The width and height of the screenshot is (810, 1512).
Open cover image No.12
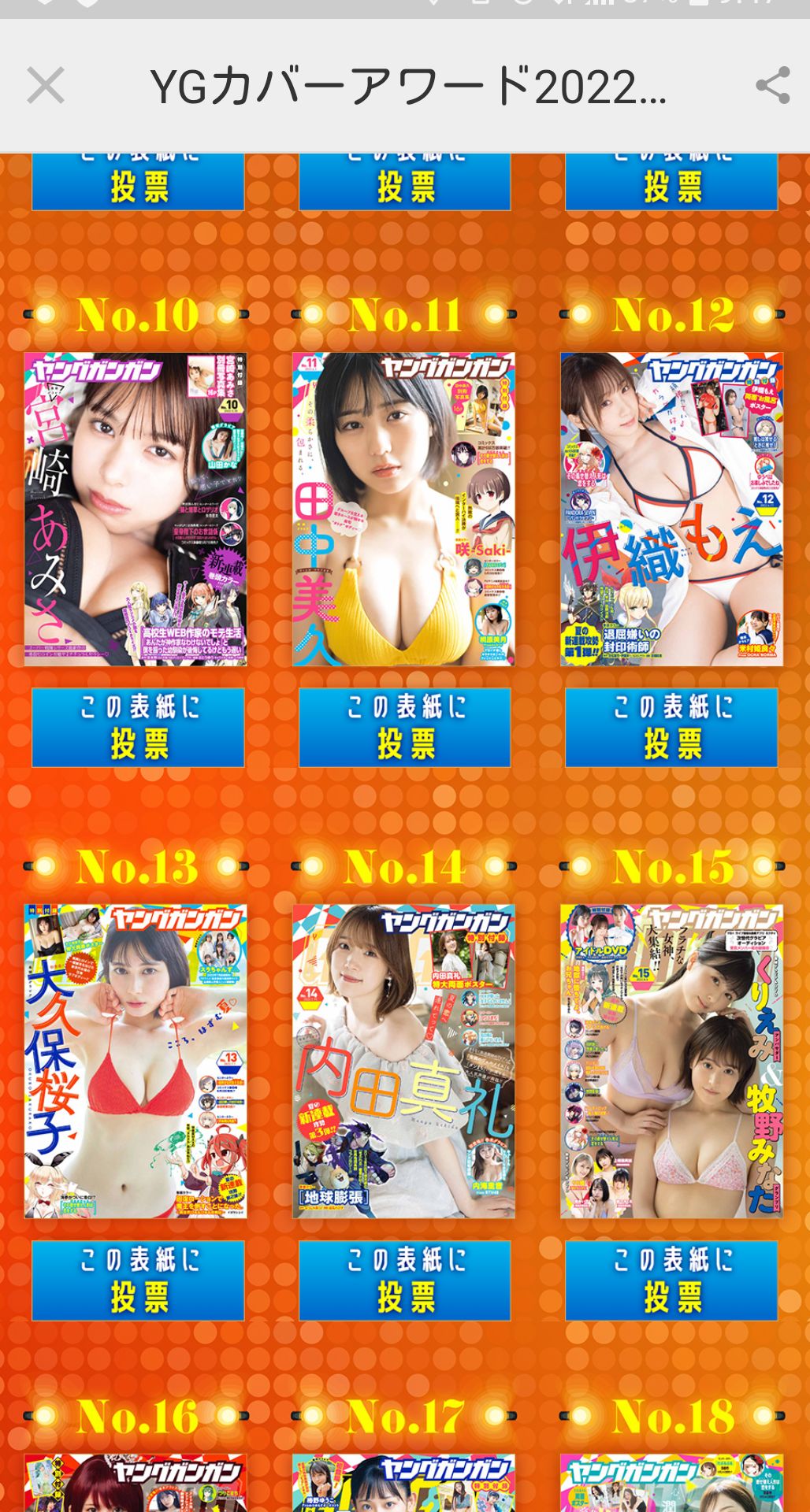tap(671, 509)
